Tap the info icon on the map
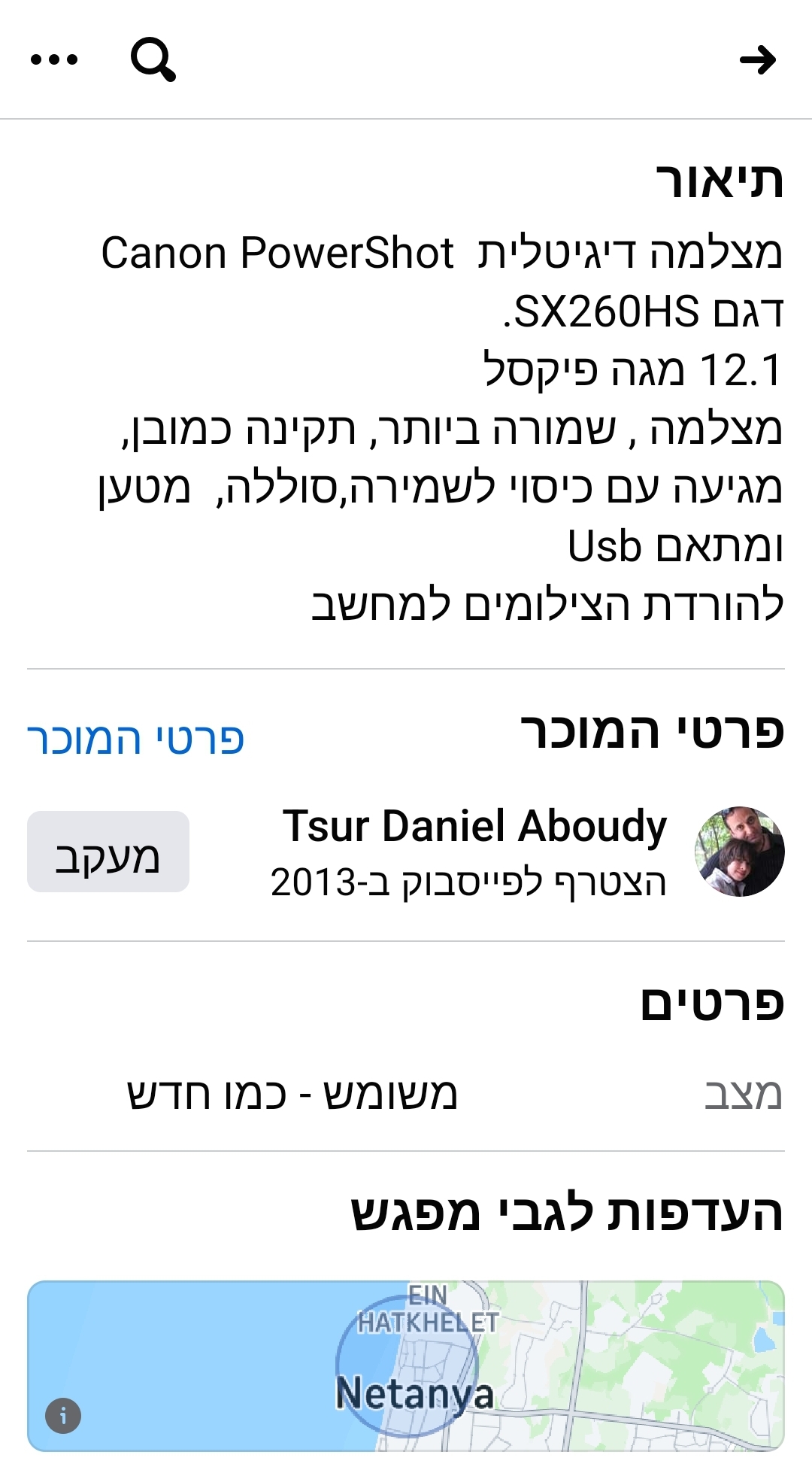Image resolution: width=812 pixels, height=1467 pixels. 63,1416
